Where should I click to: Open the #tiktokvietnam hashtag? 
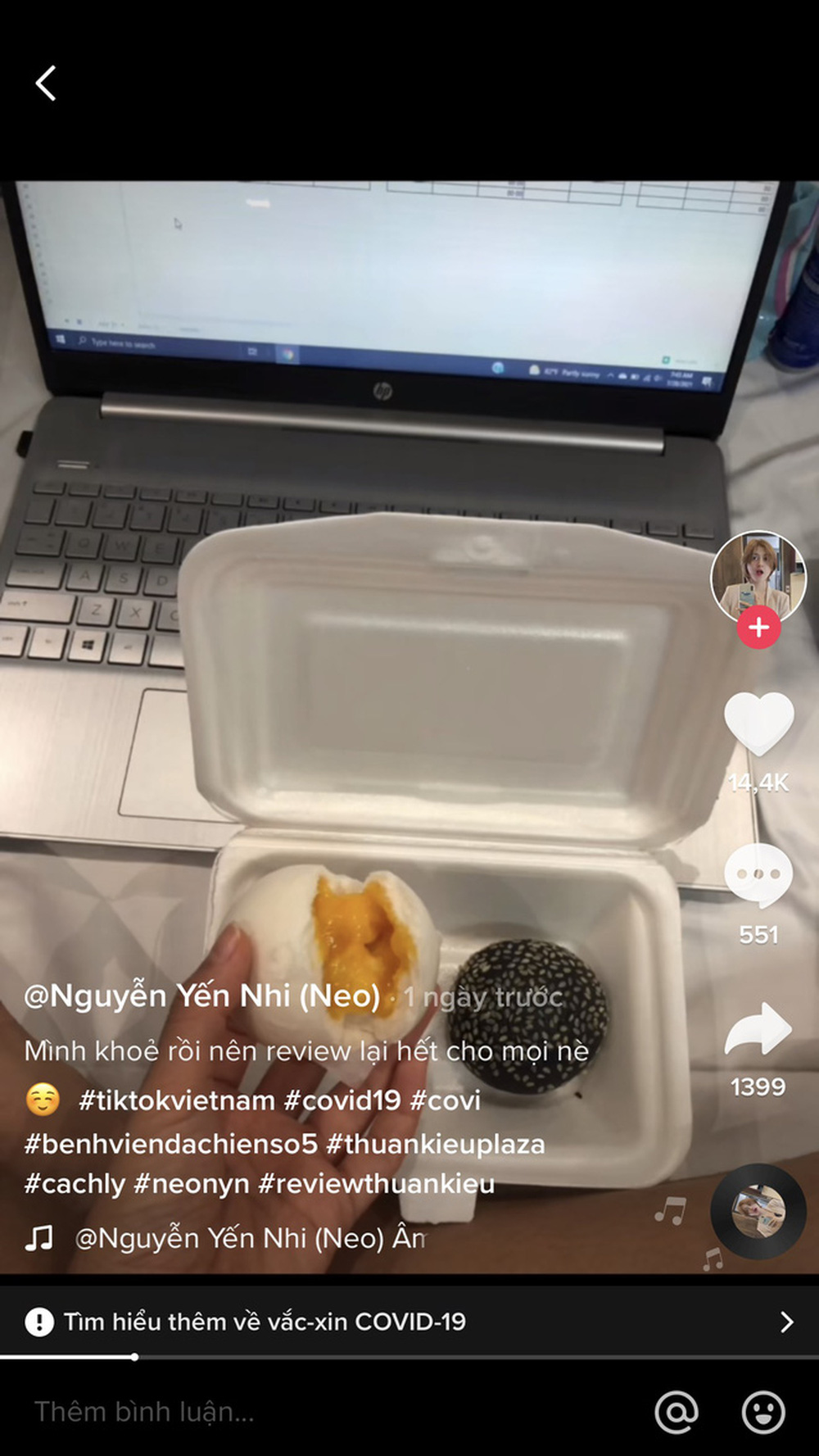pyautogui.click(x=176, y=1100)
